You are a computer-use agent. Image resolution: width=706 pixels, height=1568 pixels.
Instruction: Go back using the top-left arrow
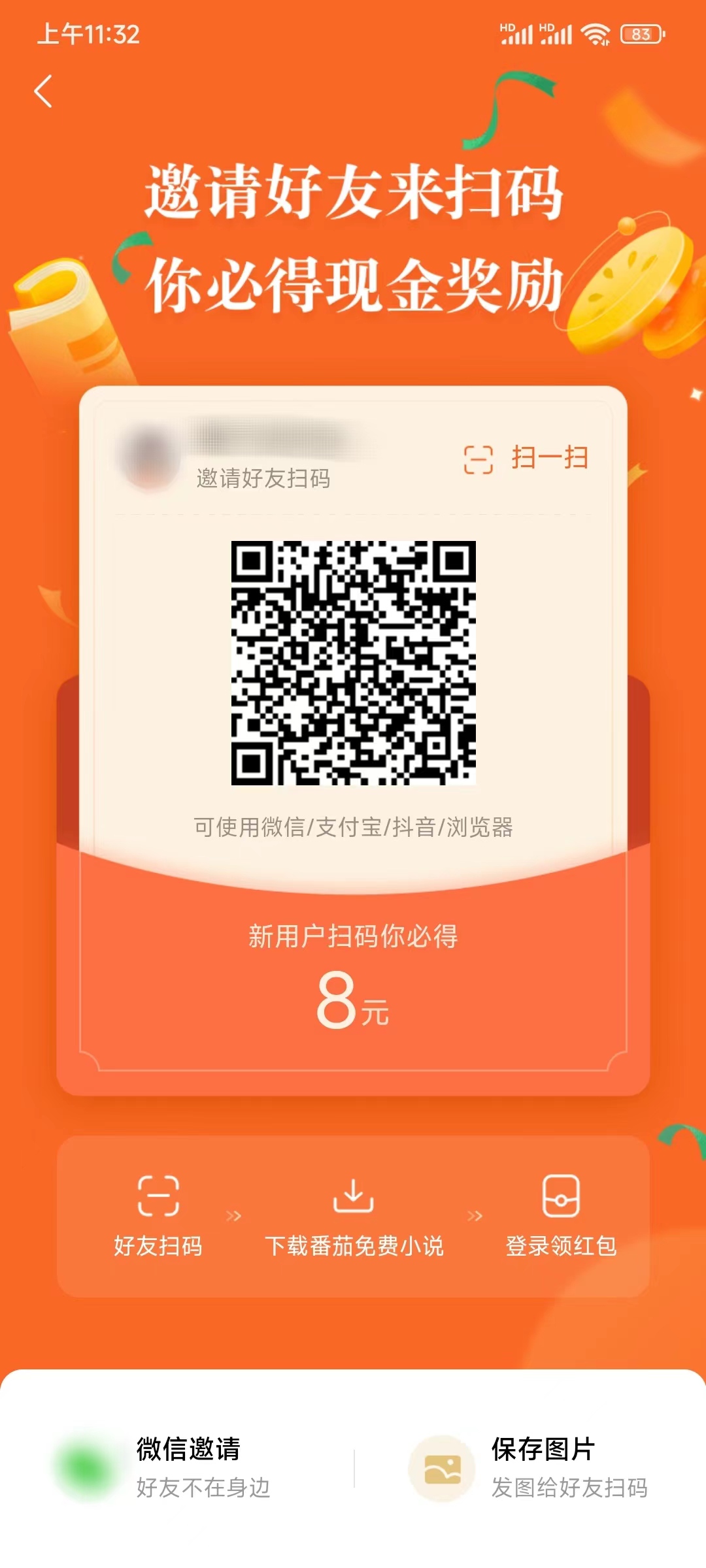click(x=43, y=91)
